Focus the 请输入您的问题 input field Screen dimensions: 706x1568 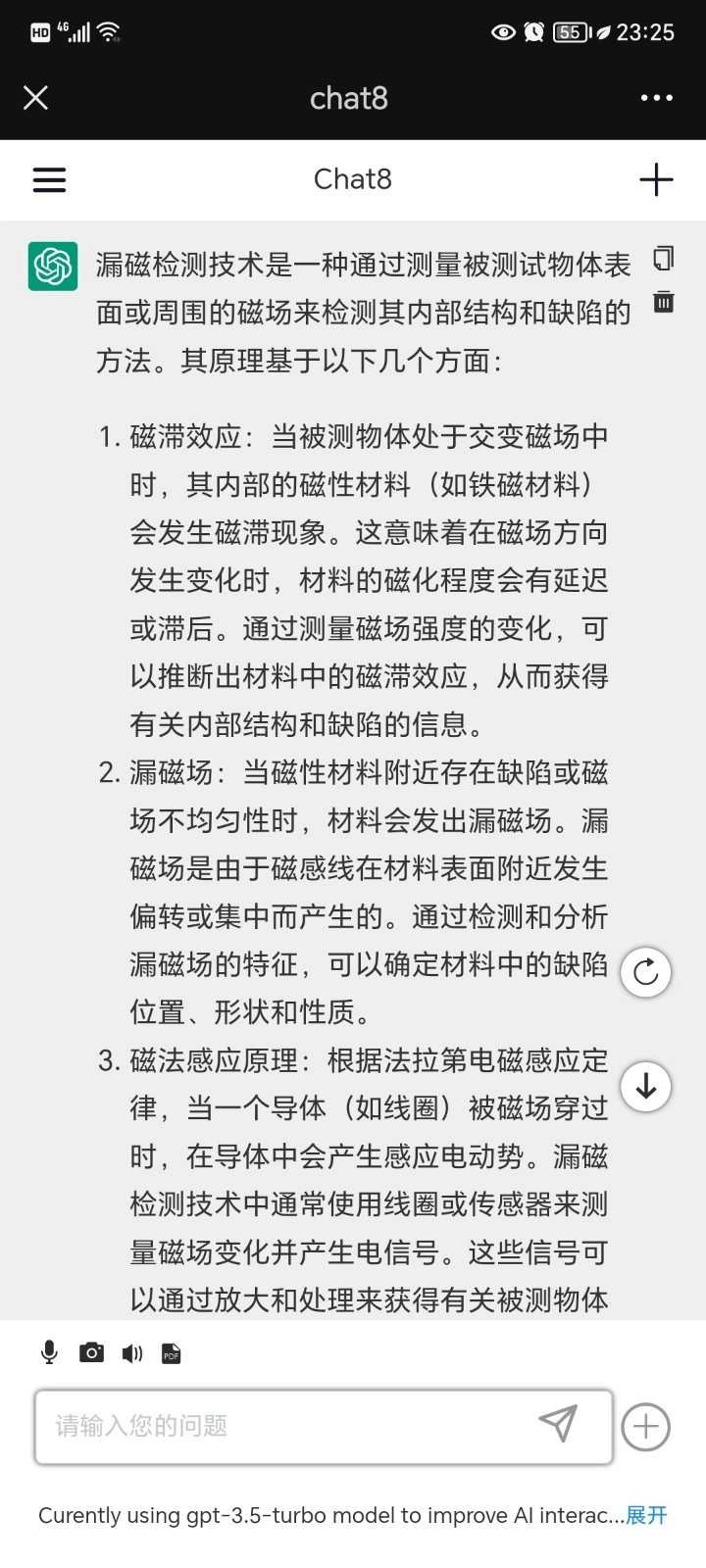[x=294, y=1427]
